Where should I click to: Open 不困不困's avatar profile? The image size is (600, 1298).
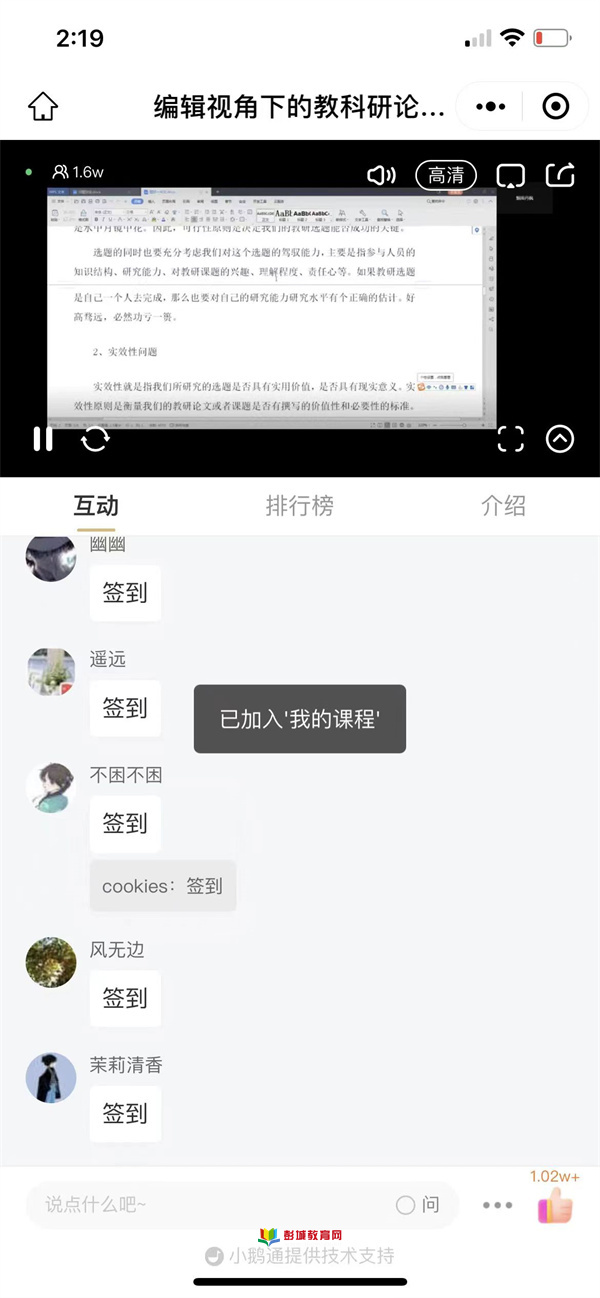tap(50, 788)
